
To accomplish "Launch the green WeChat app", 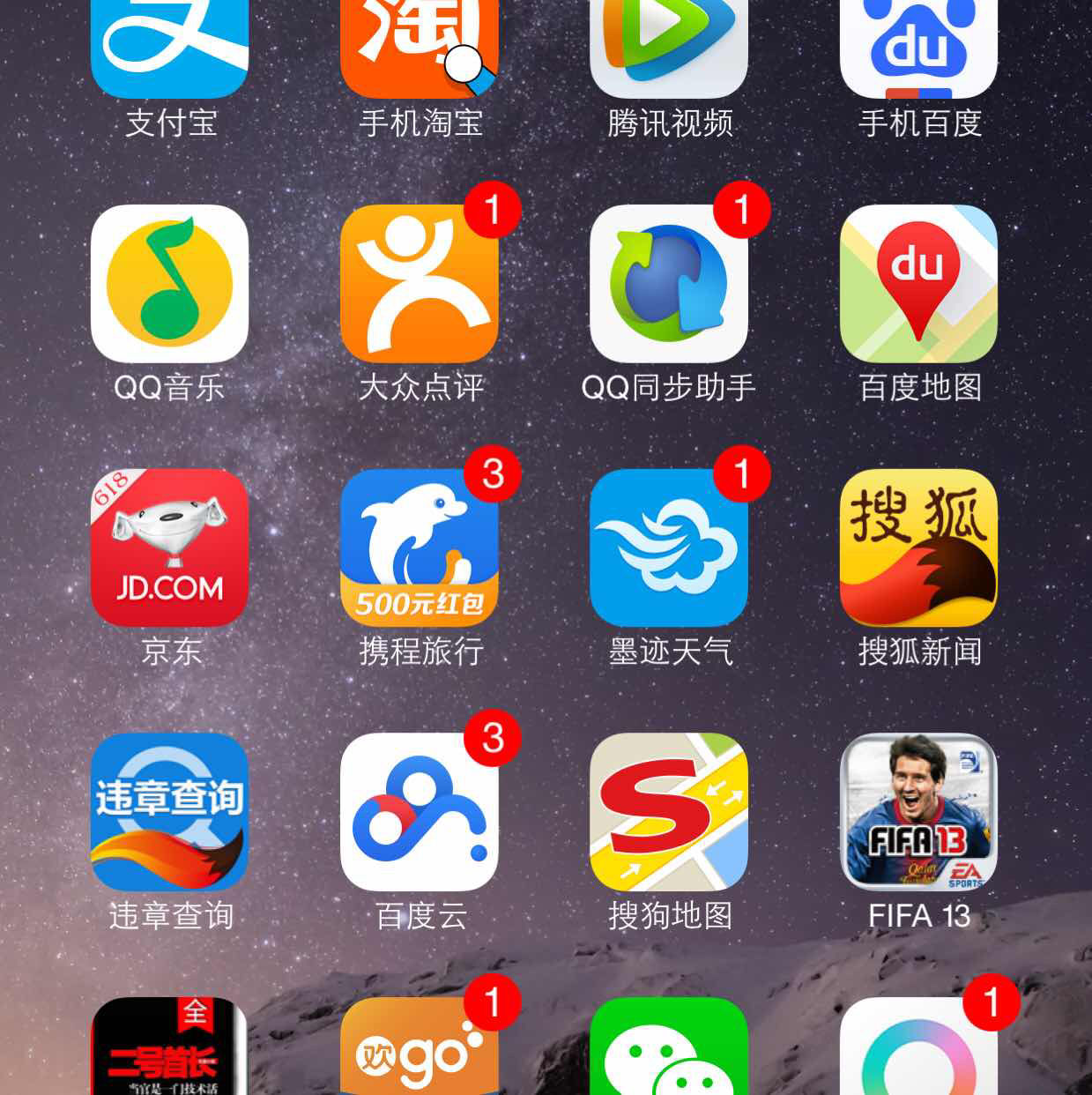I will click(x=669, y=1049).
